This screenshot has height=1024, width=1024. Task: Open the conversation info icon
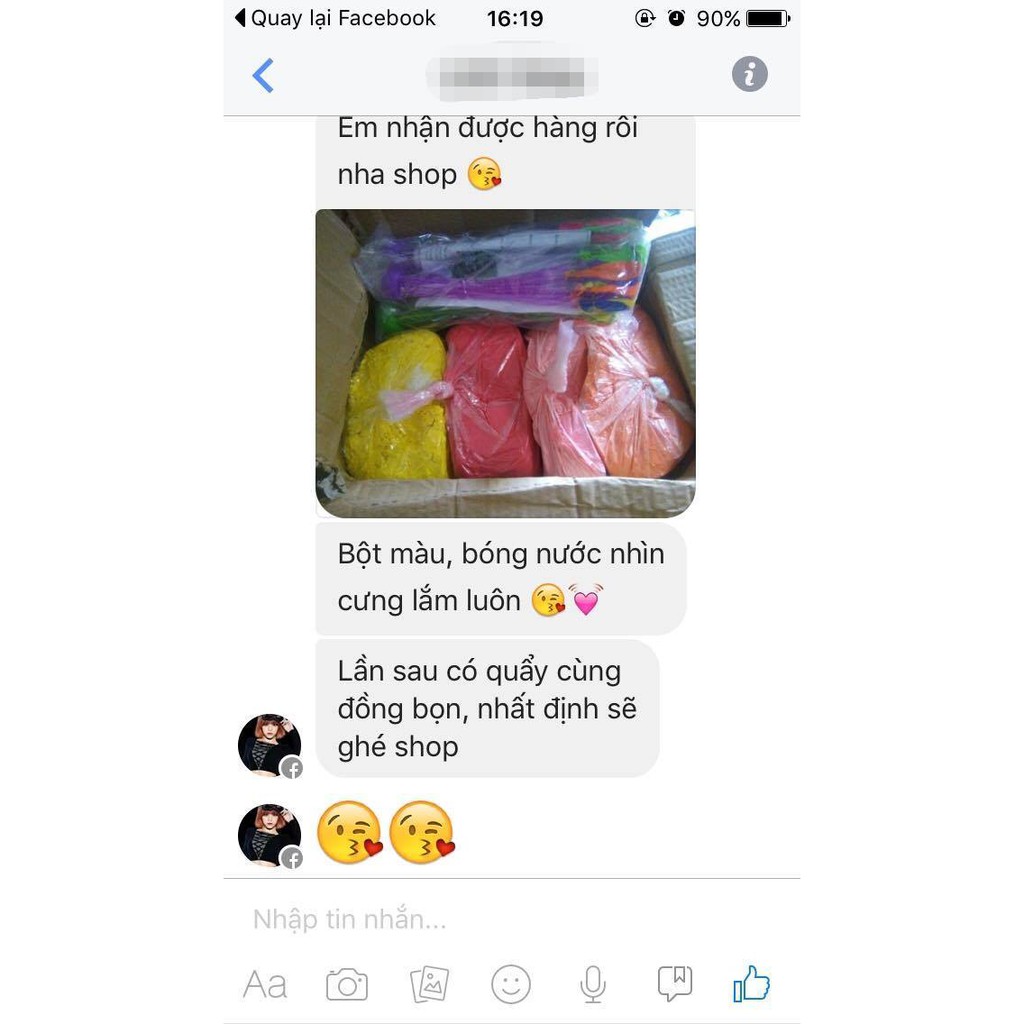749,74
